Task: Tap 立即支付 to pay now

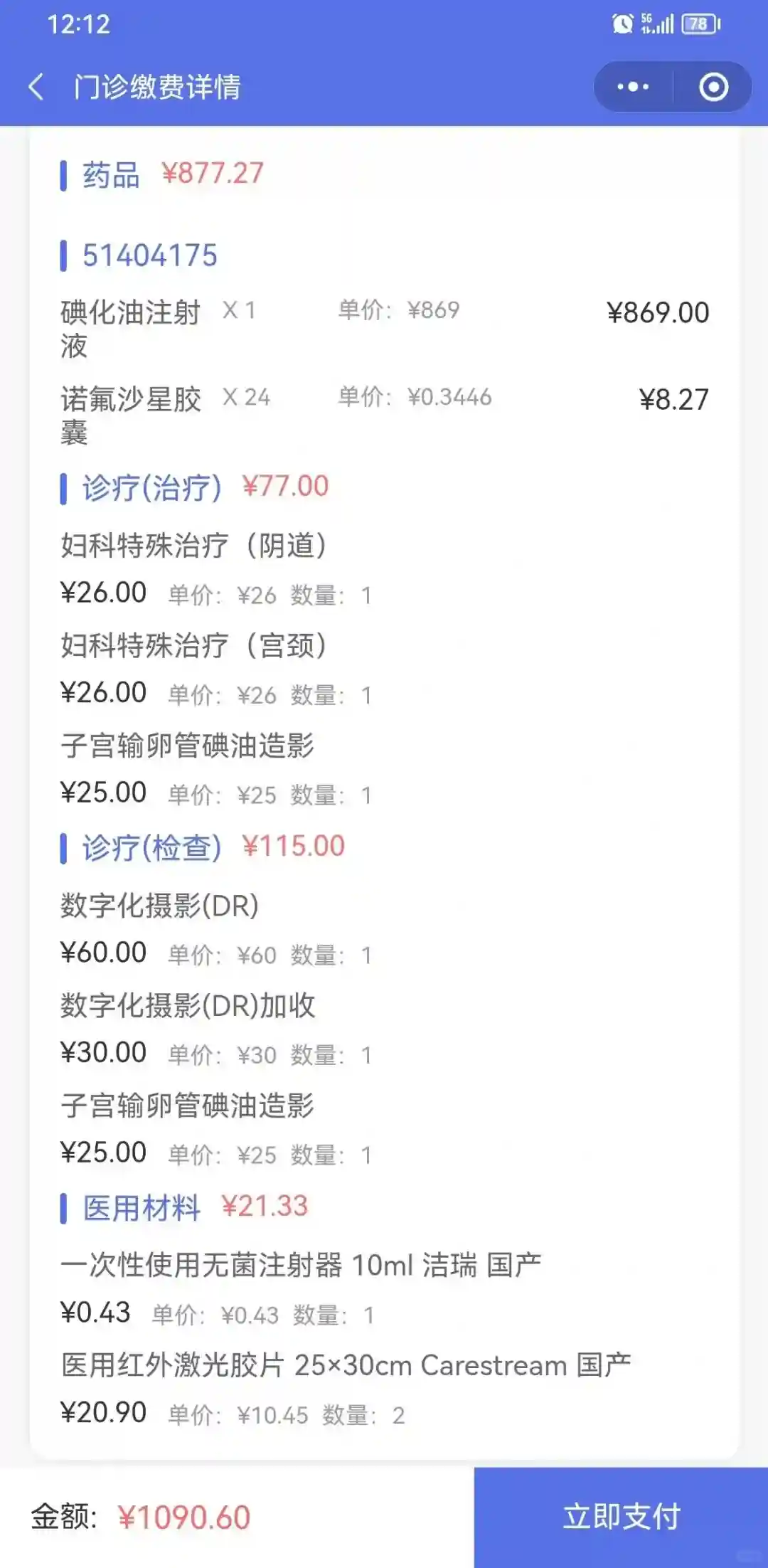Action: [621, 1516]
